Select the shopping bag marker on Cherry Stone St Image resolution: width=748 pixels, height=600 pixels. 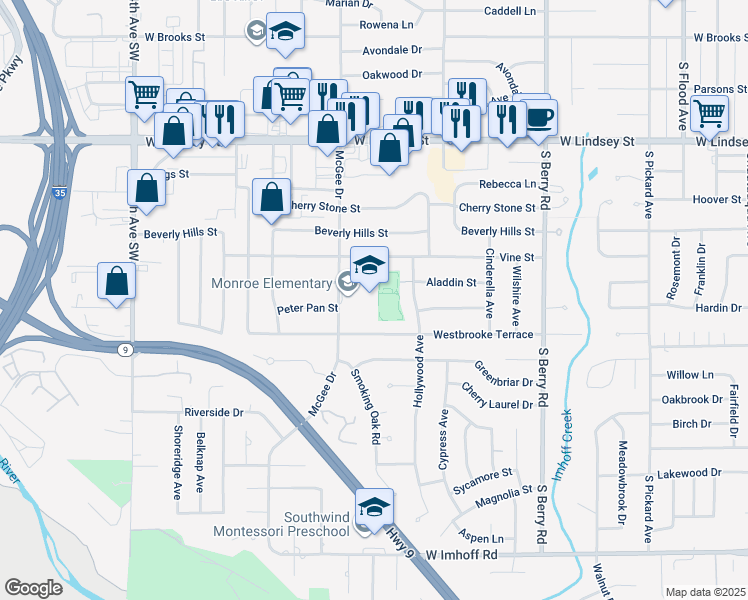pos(271,197)
